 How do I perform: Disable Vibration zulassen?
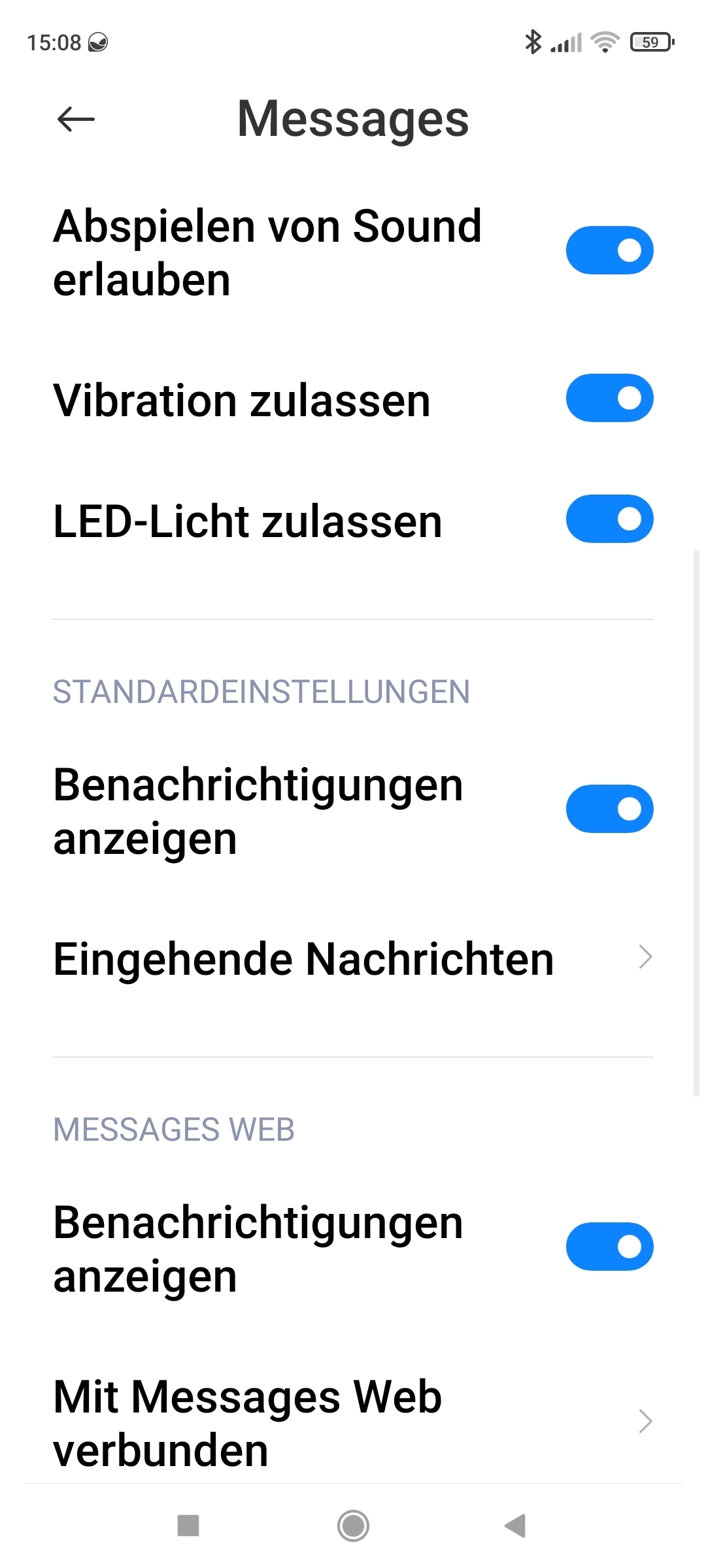coord(609,398)
